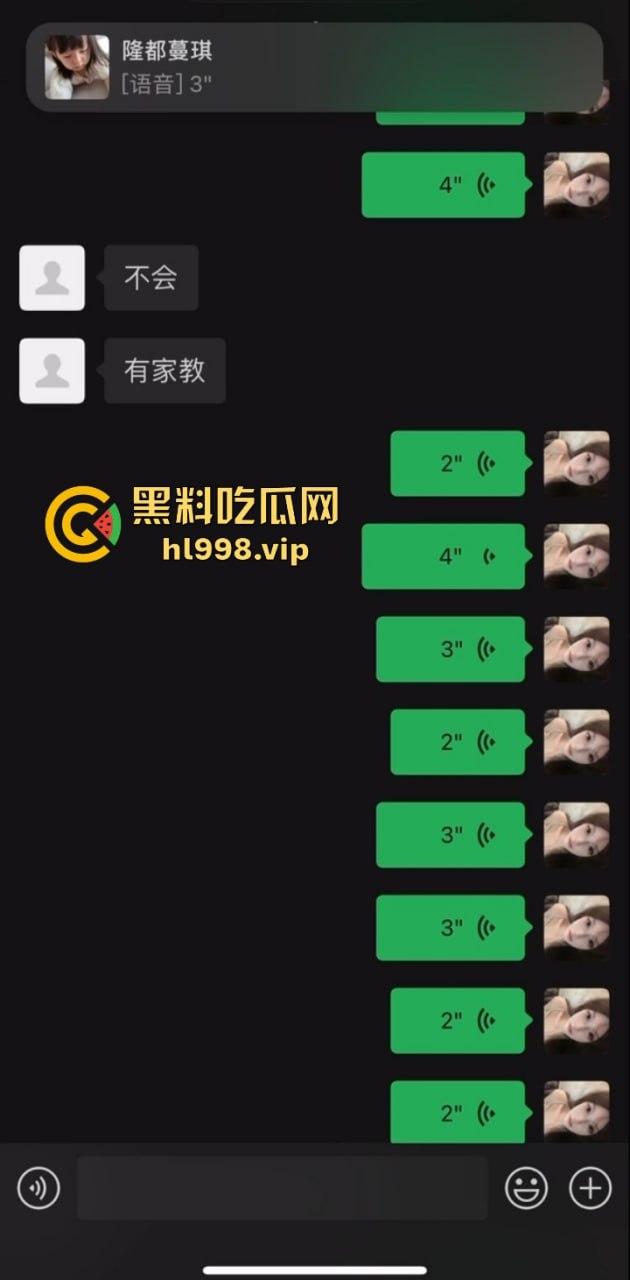
Task: View profile of the avatar beside "不会"
Action: 52,278
